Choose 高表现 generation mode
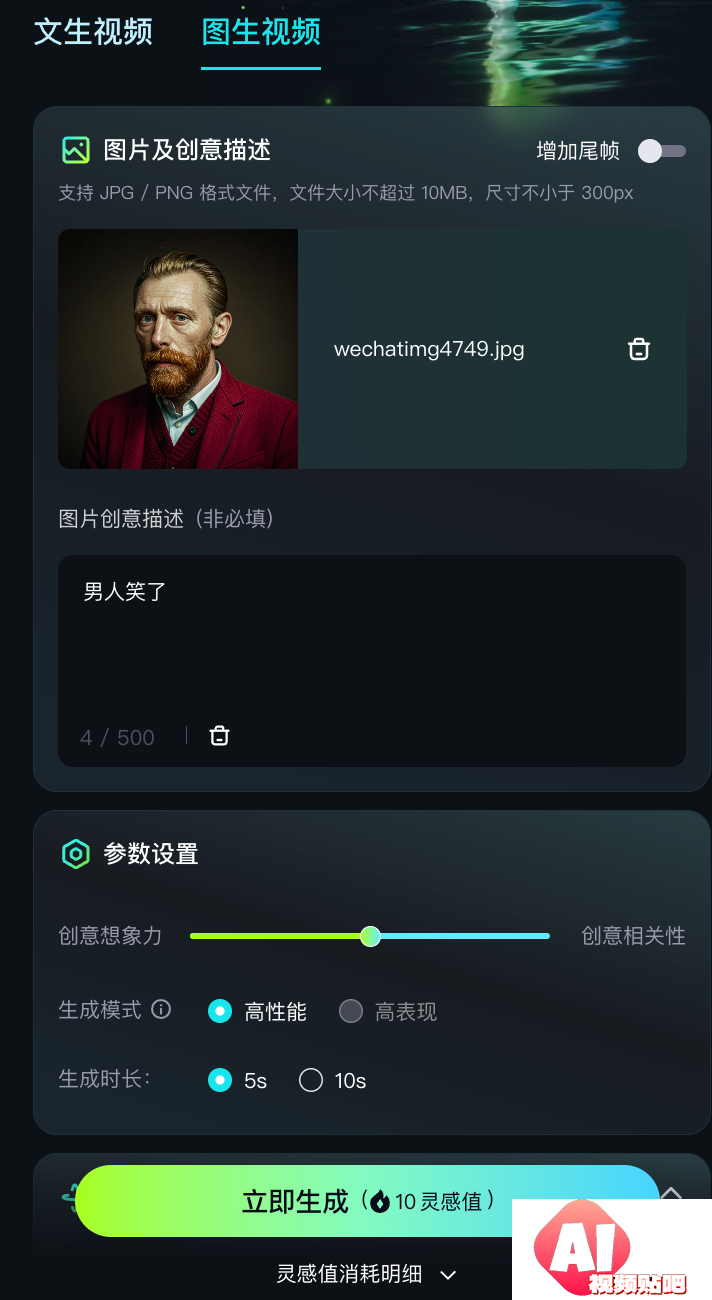 (351, 1011)
